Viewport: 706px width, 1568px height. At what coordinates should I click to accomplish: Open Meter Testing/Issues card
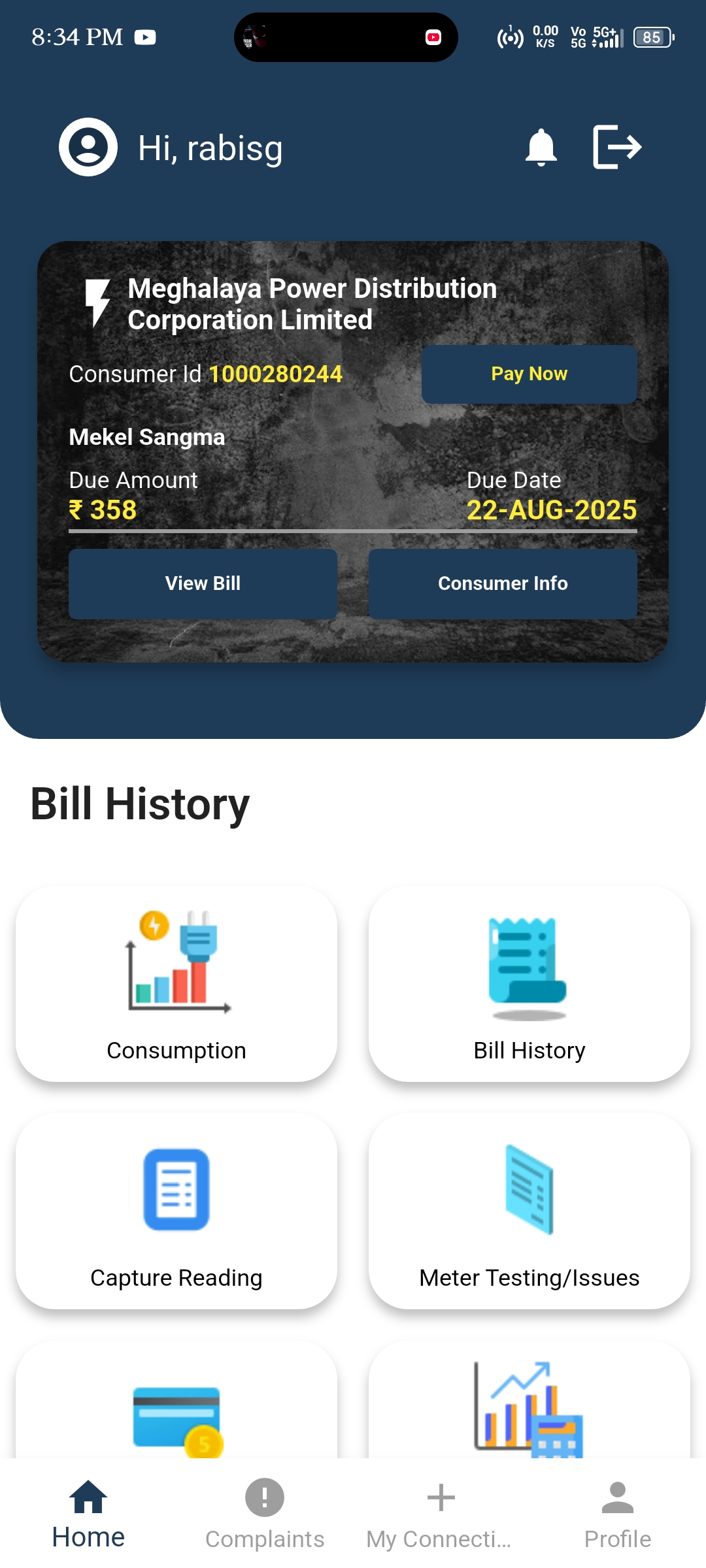(x=529, y=1211)
